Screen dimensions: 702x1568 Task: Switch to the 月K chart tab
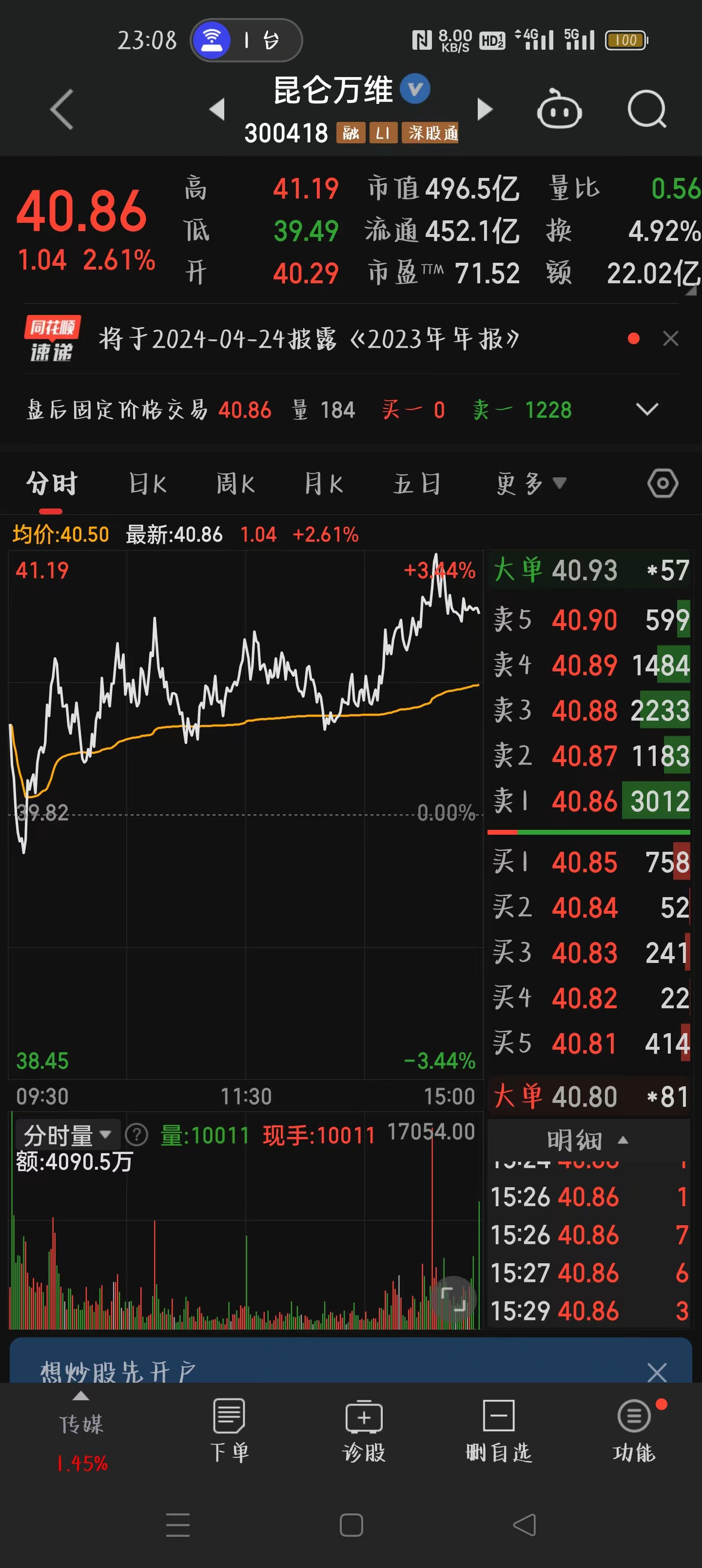[x=323, y=484]
